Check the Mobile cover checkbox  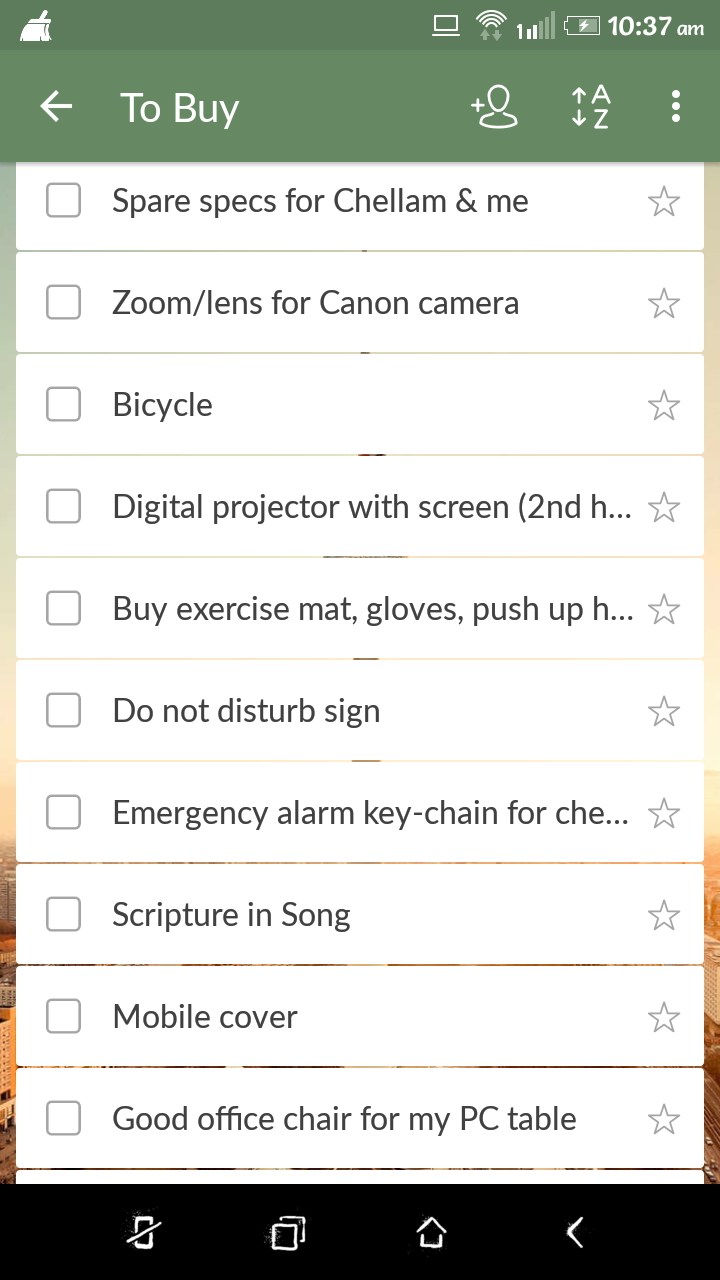(64, 1017)
